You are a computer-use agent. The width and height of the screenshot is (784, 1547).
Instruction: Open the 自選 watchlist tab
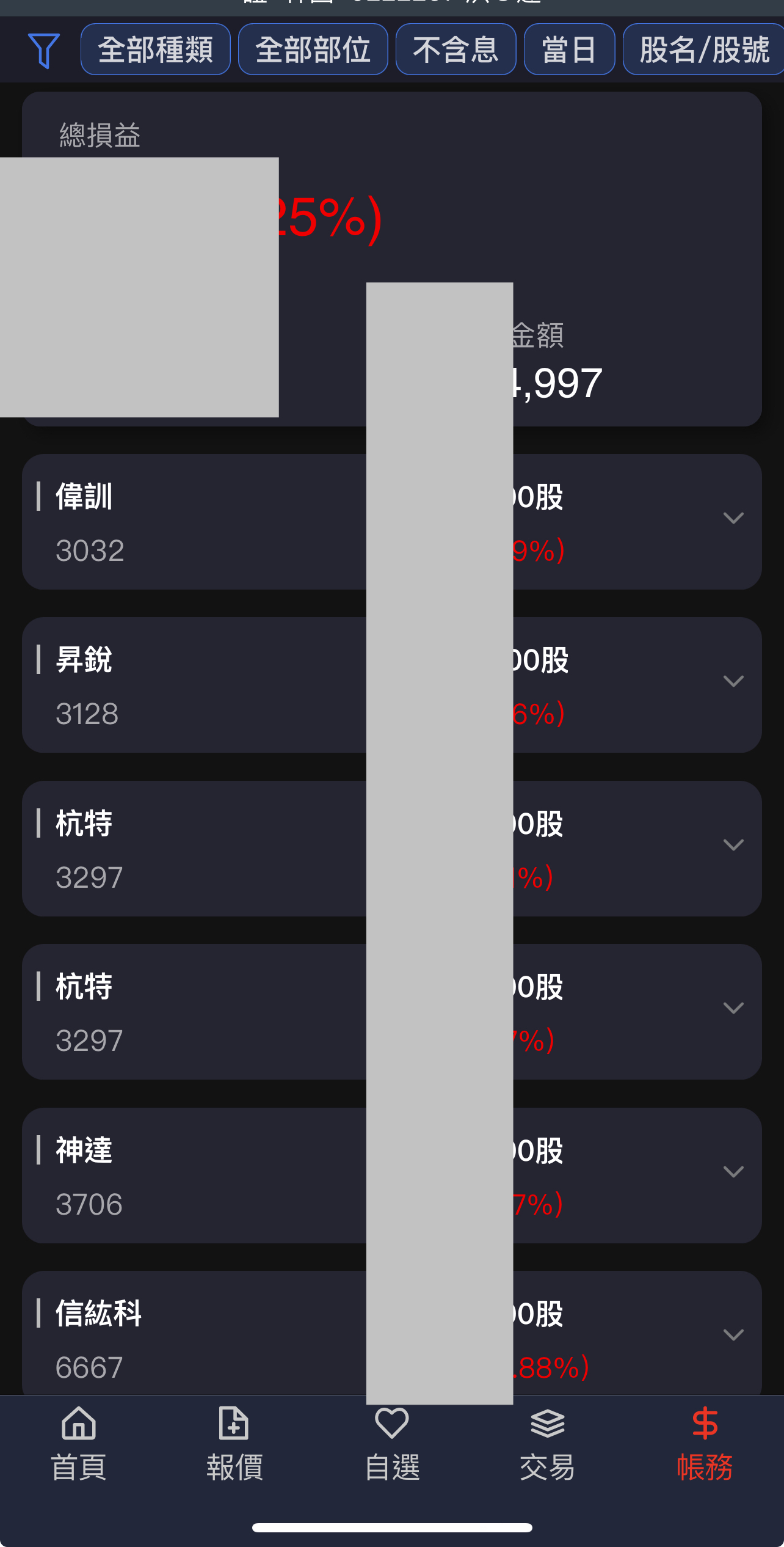tap(391, 1444)
